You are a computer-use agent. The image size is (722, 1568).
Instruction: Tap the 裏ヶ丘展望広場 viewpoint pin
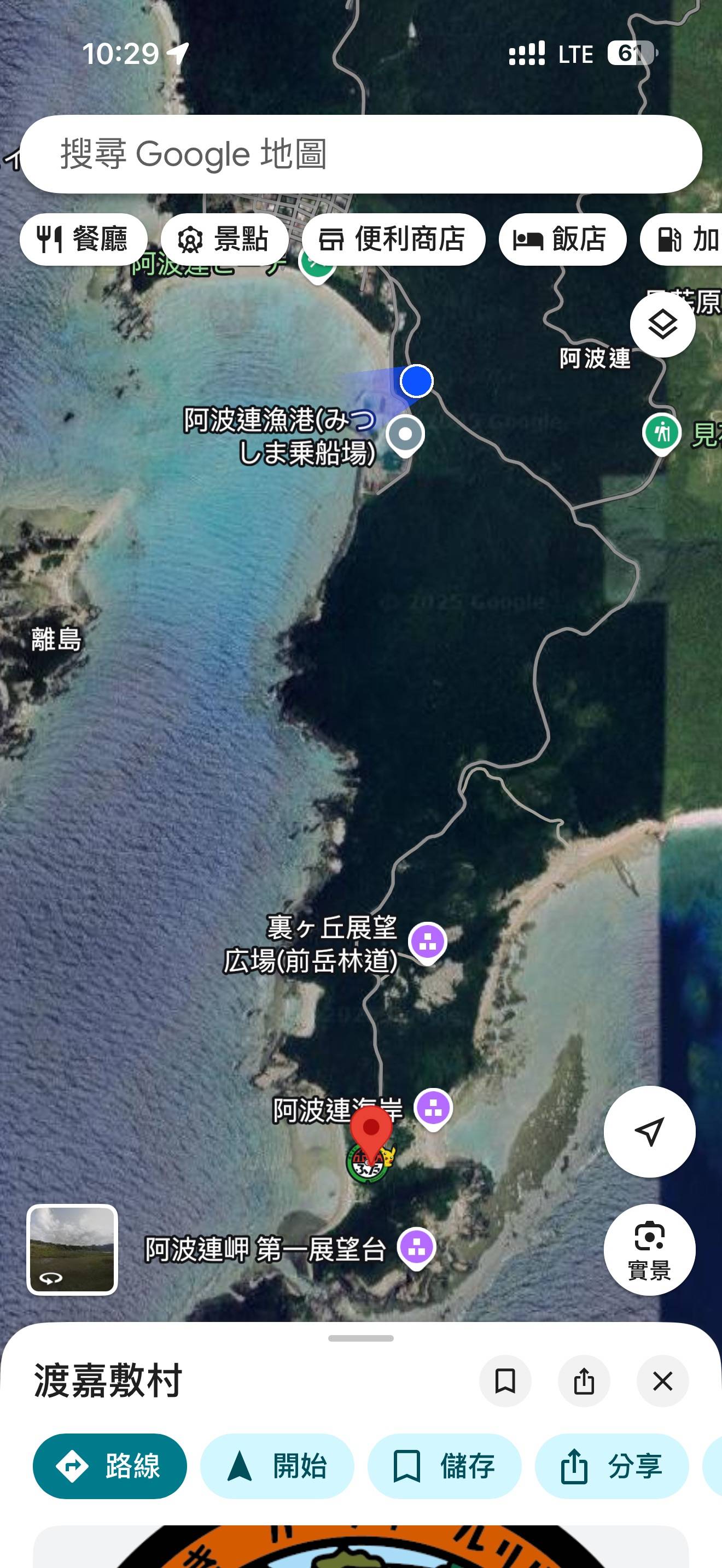click(x=428, y=941)
